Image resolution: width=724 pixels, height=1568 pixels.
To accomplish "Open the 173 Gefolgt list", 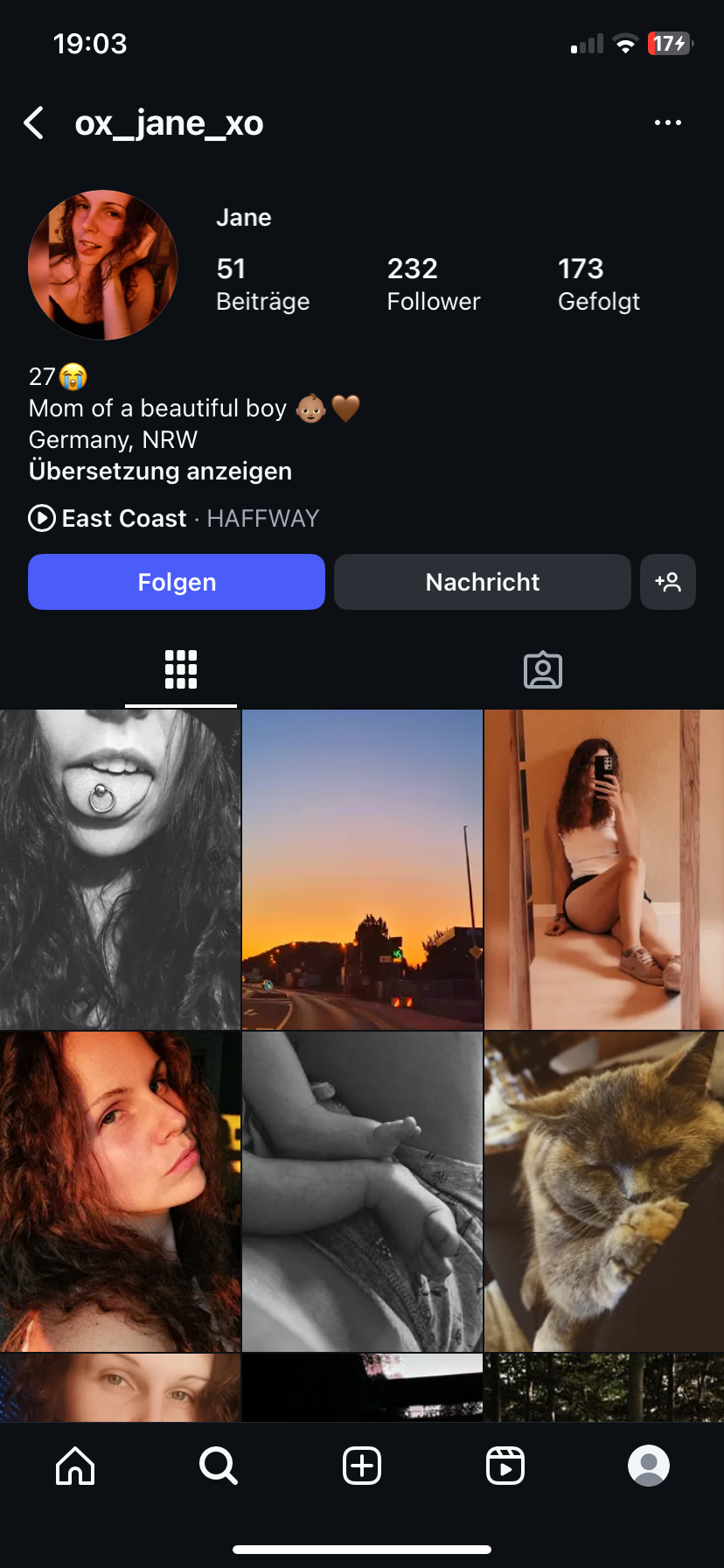I will point(599,284).
